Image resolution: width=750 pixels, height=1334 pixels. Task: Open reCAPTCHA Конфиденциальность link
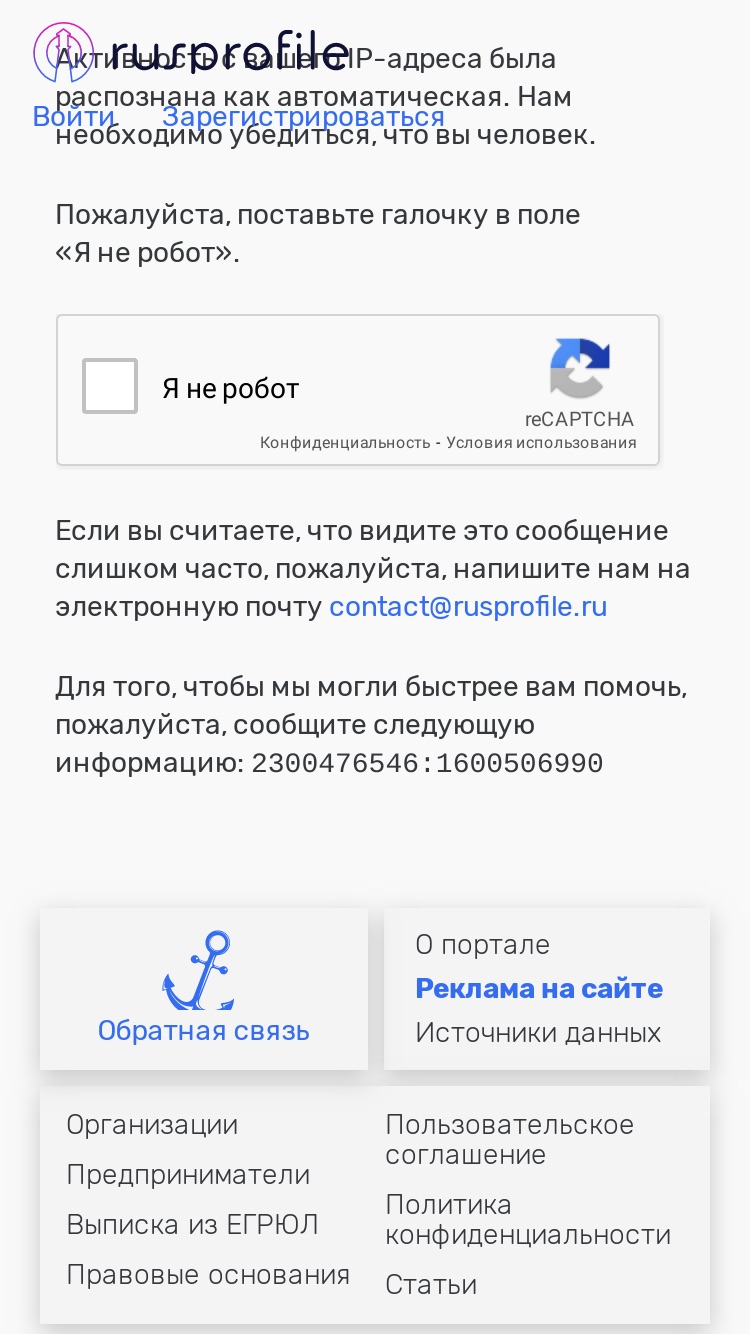click(345, 443)
